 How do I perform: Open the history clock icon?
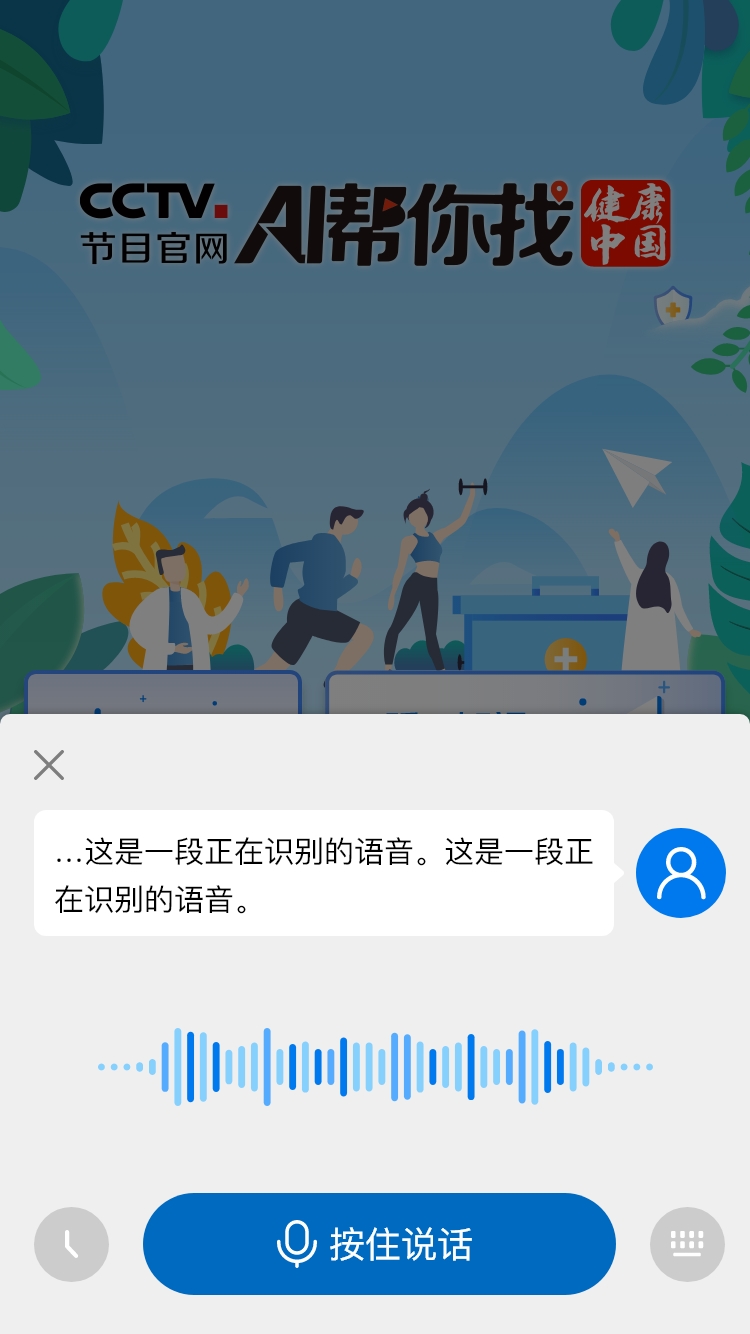coord(71,1244)
